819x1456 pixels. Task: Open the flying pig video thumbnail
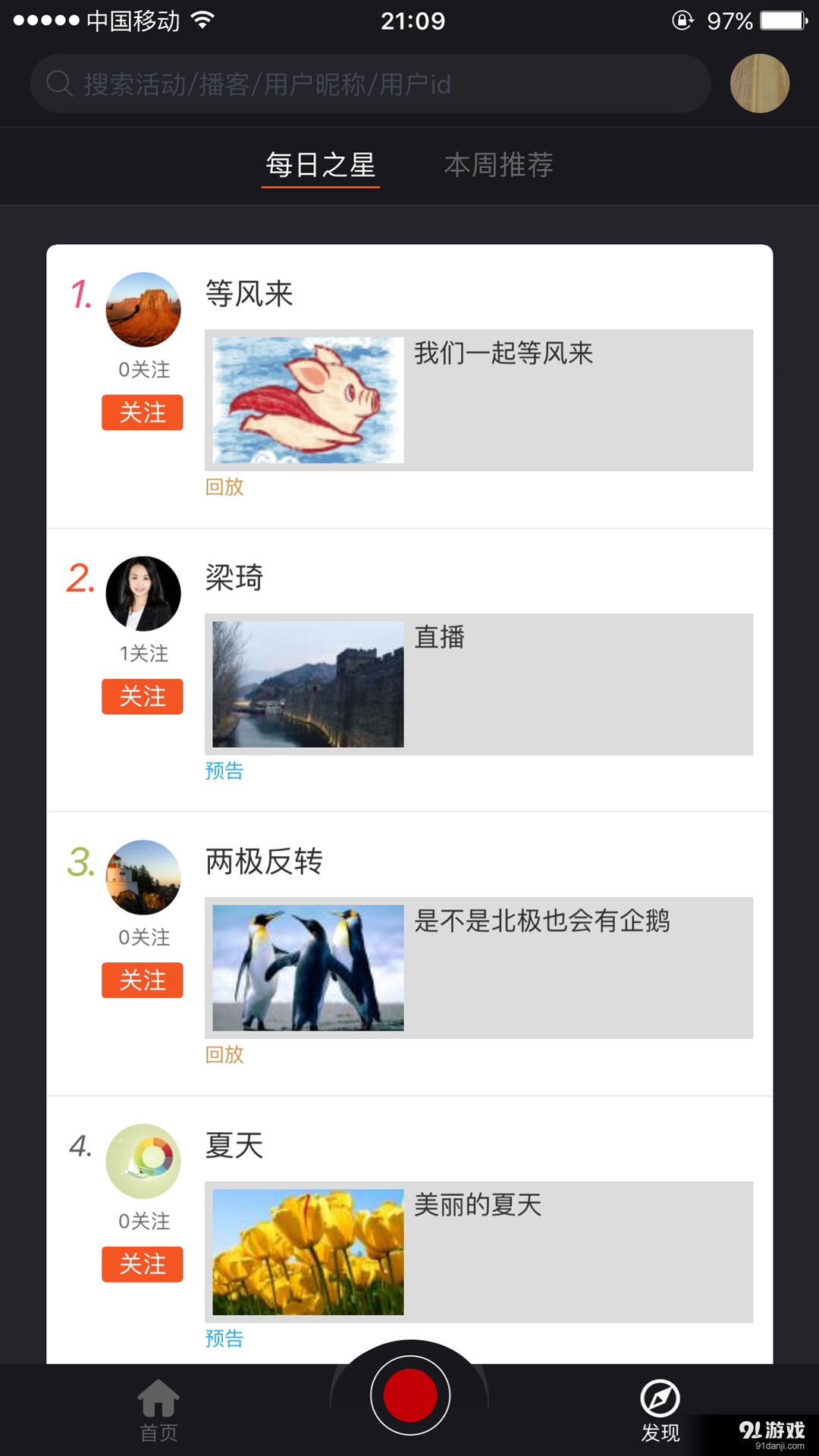(306, 400)
